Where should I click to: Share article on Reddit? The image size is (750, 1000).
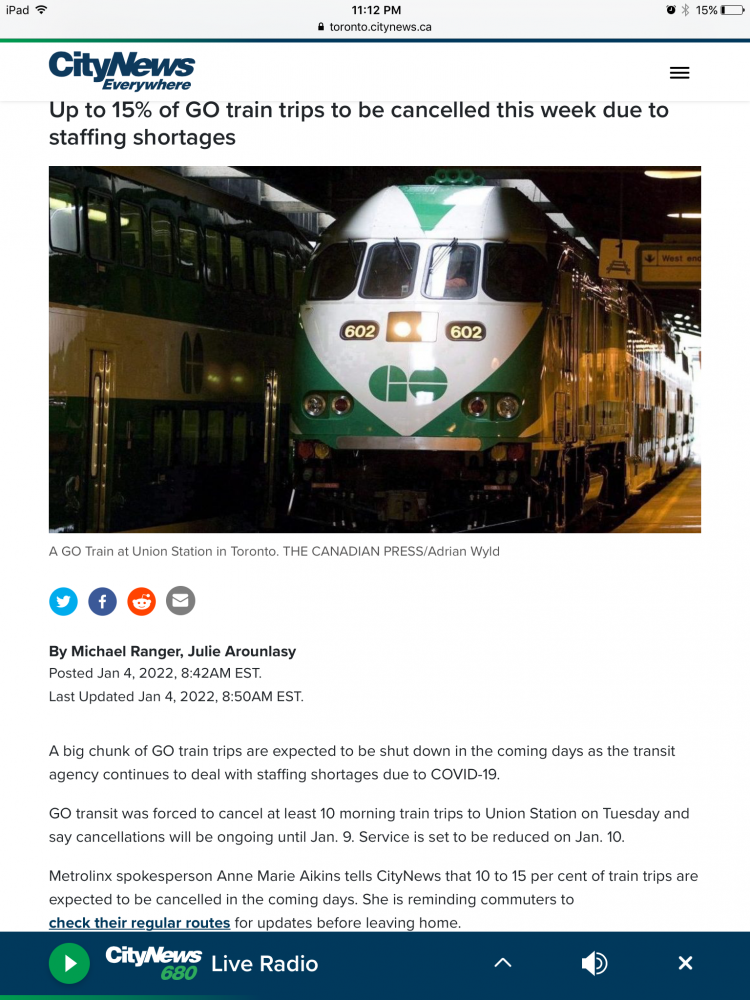point(142,601)
